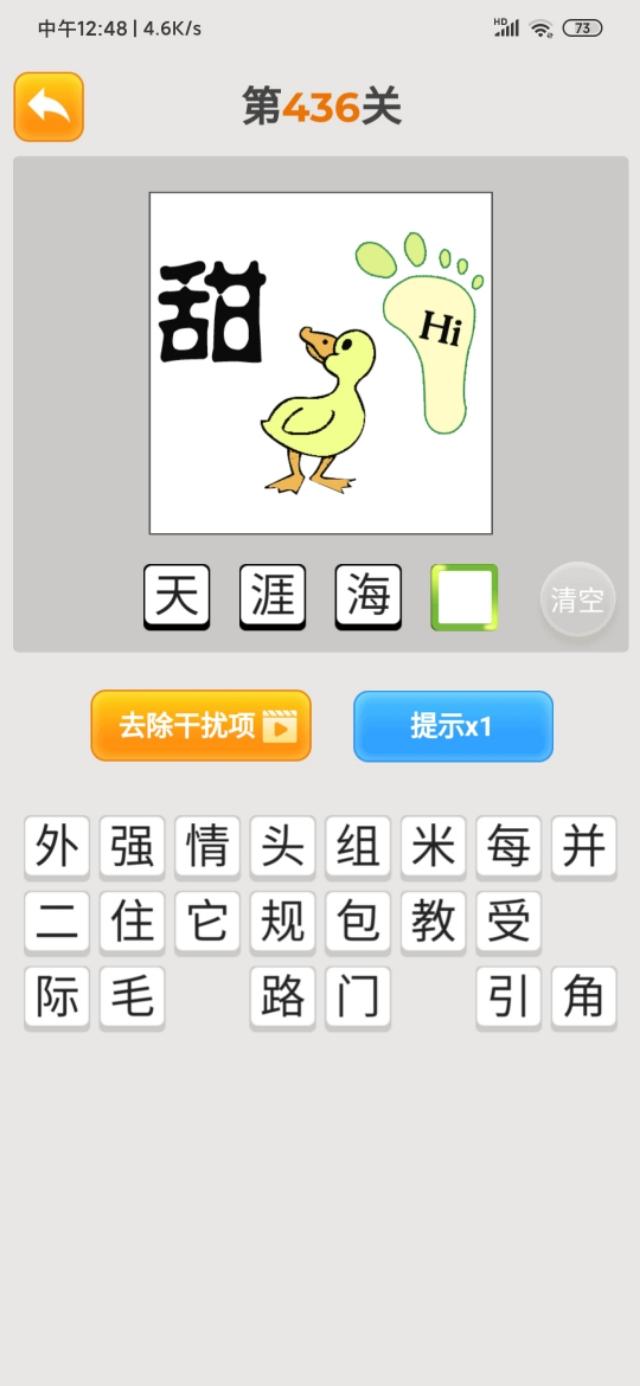This screenshot has width=640, height=1386.
Task: Tap the character tile 头
Action: pos(282,847)
